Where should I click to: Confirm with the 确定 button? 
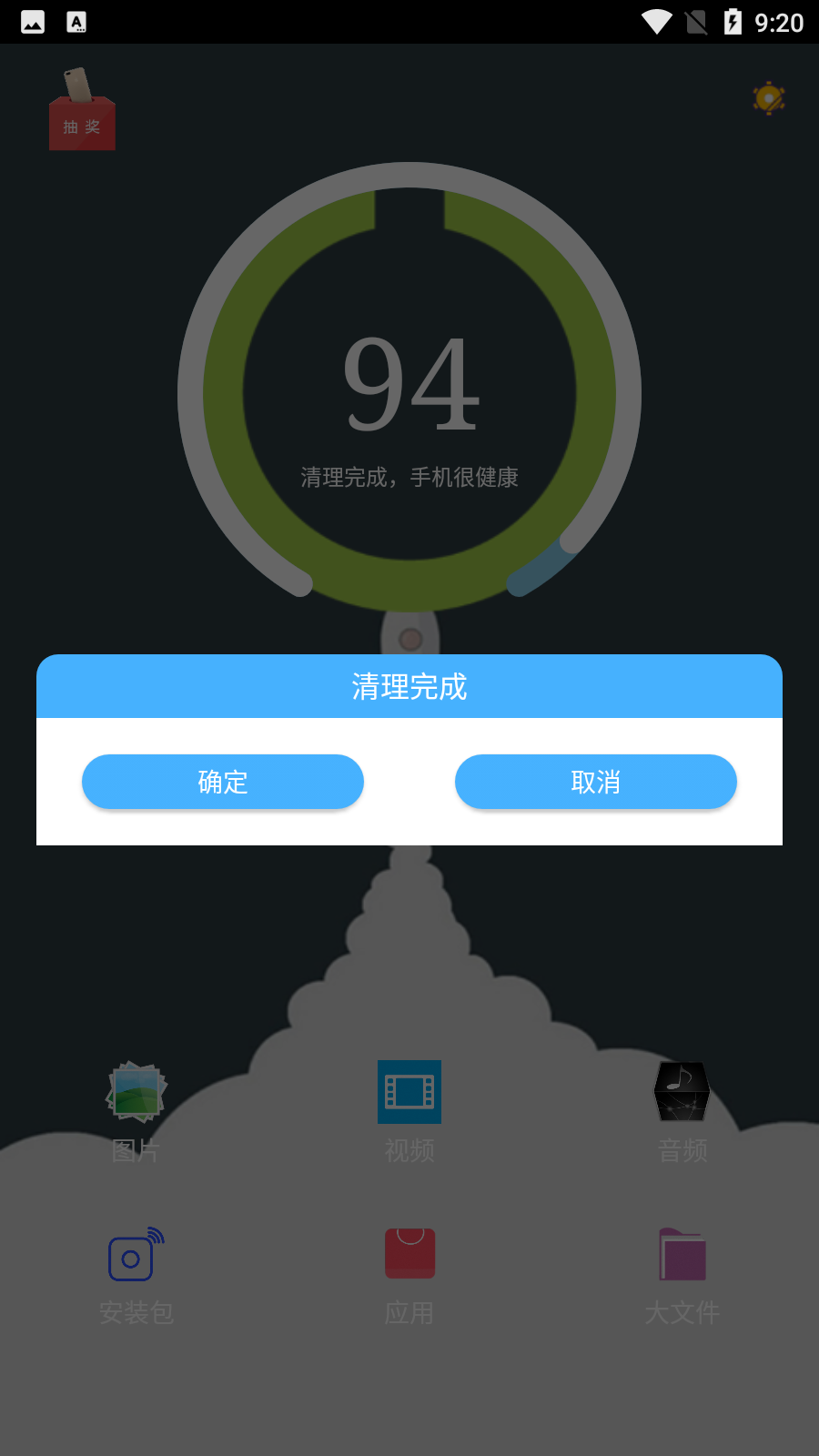pyautogui.click(x=223, y=782)
